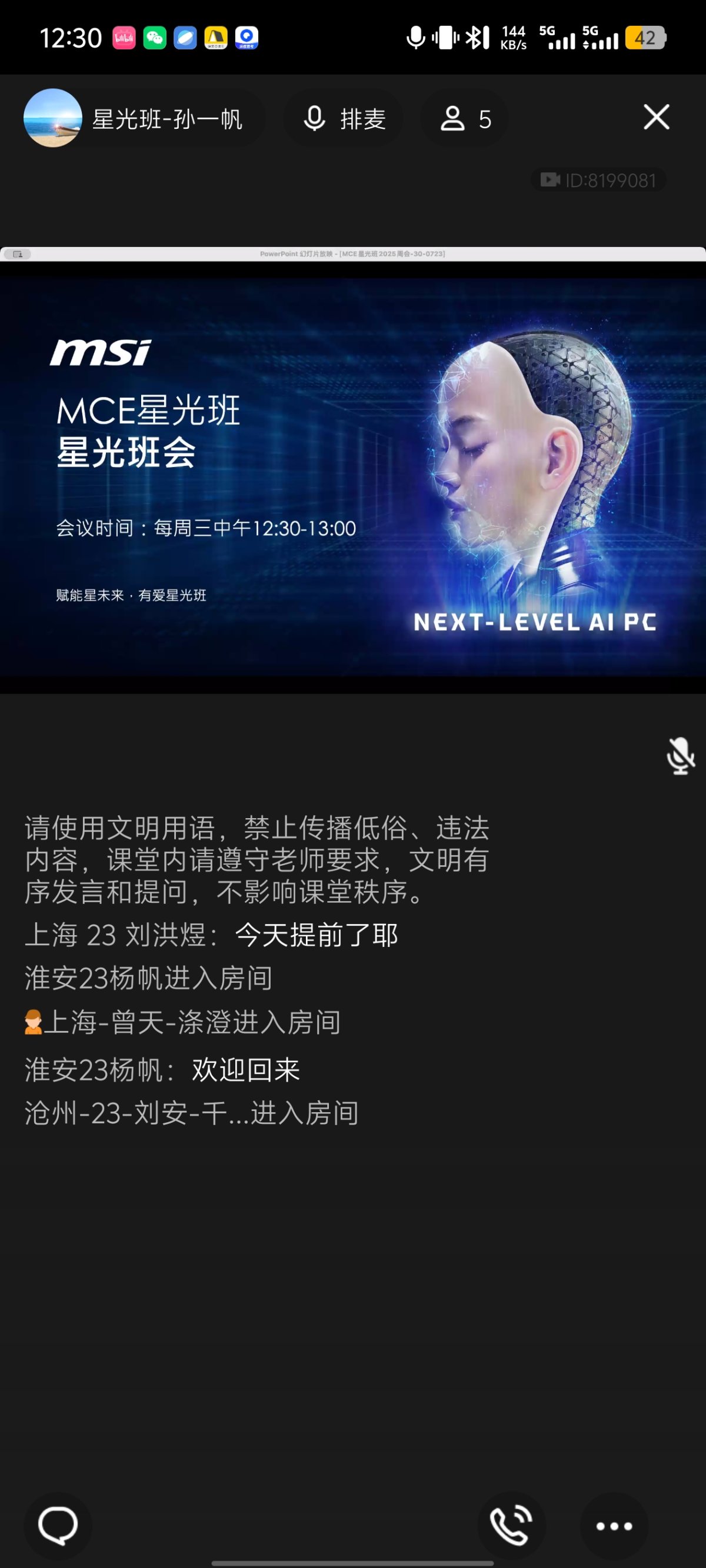
Task: Tap the 排麦 mic queue button
Action: click(344, 119)
